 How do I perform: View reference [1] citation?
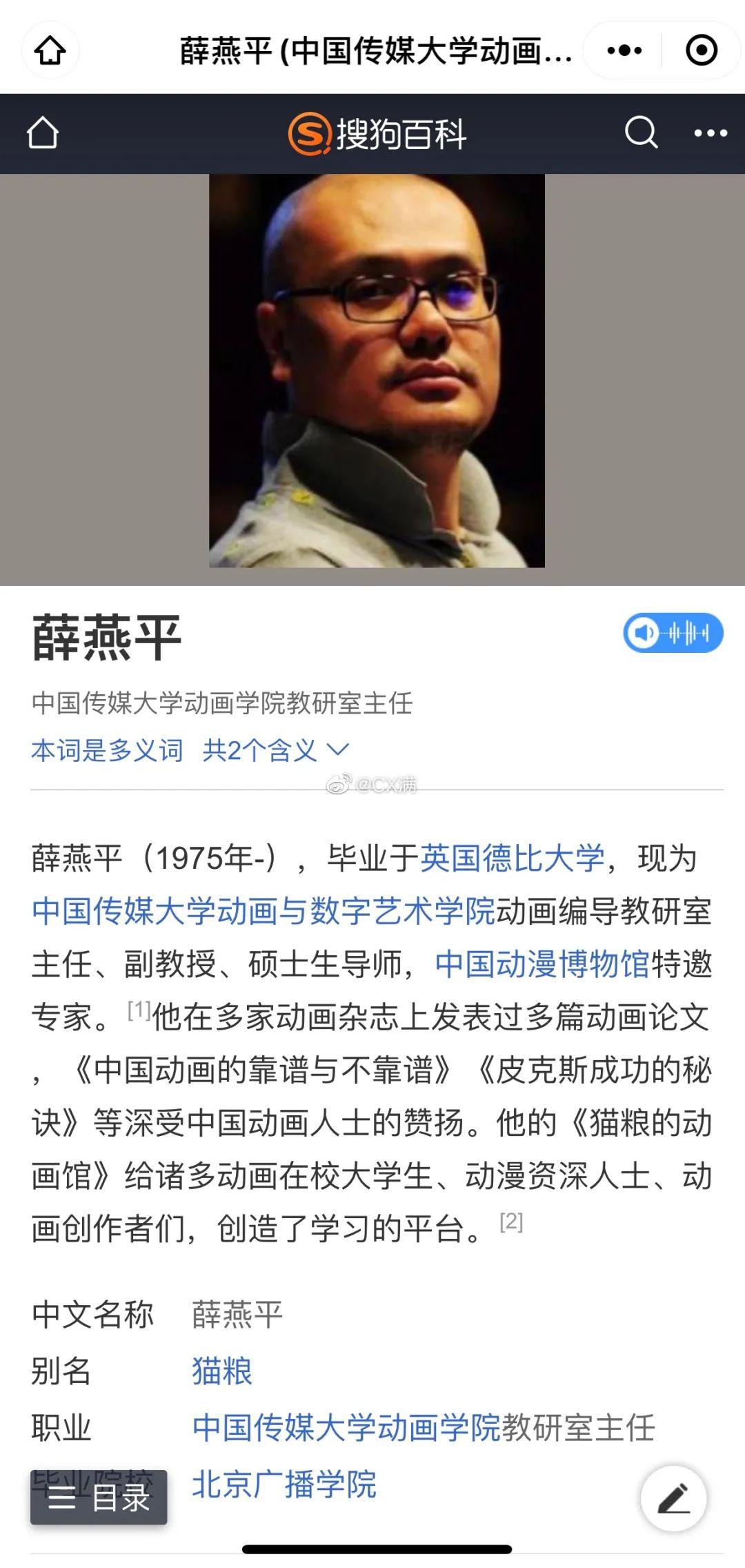pos(139,1010)
